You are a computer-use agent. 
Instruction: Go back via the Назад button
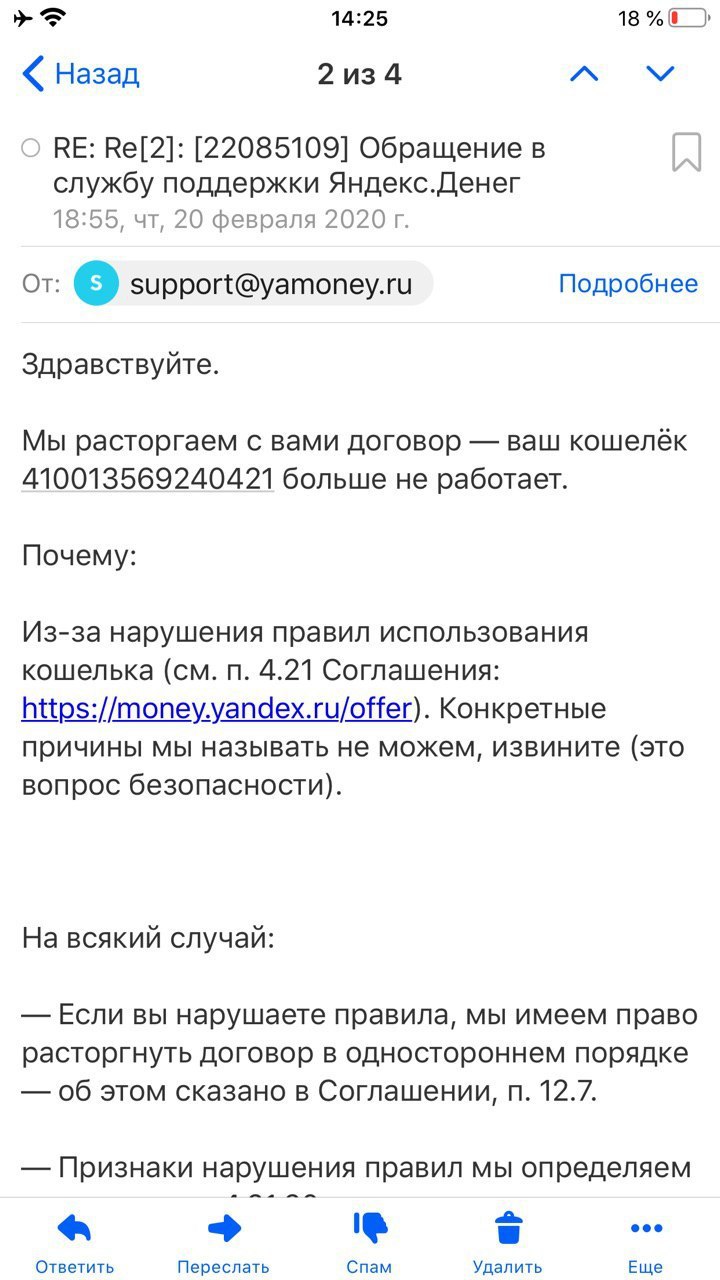[82, 74]
